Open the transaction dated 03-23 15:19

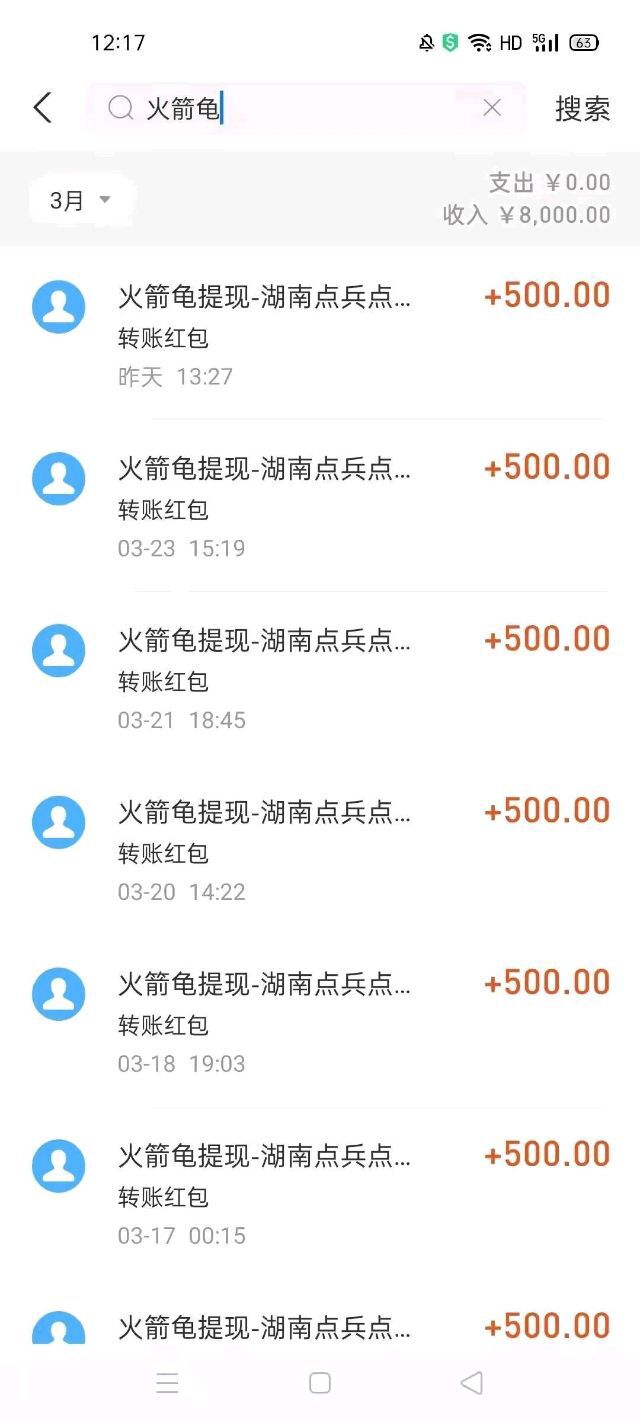[x=320, y=506]
